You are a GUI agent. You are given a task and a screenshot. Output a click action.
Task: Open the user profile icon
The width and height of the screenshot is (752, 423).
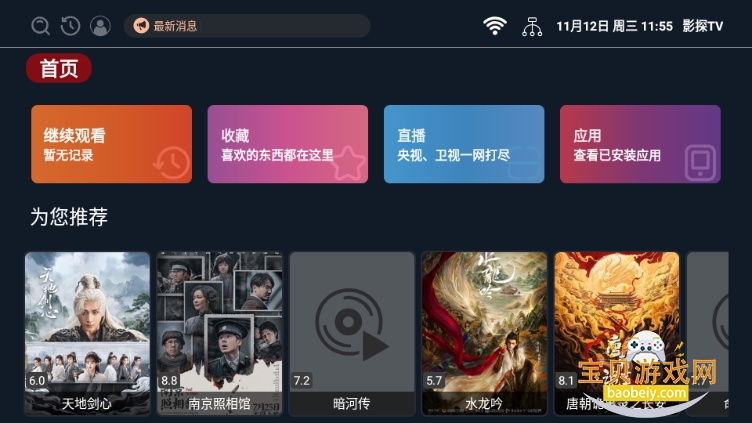[x=100, y=26]
